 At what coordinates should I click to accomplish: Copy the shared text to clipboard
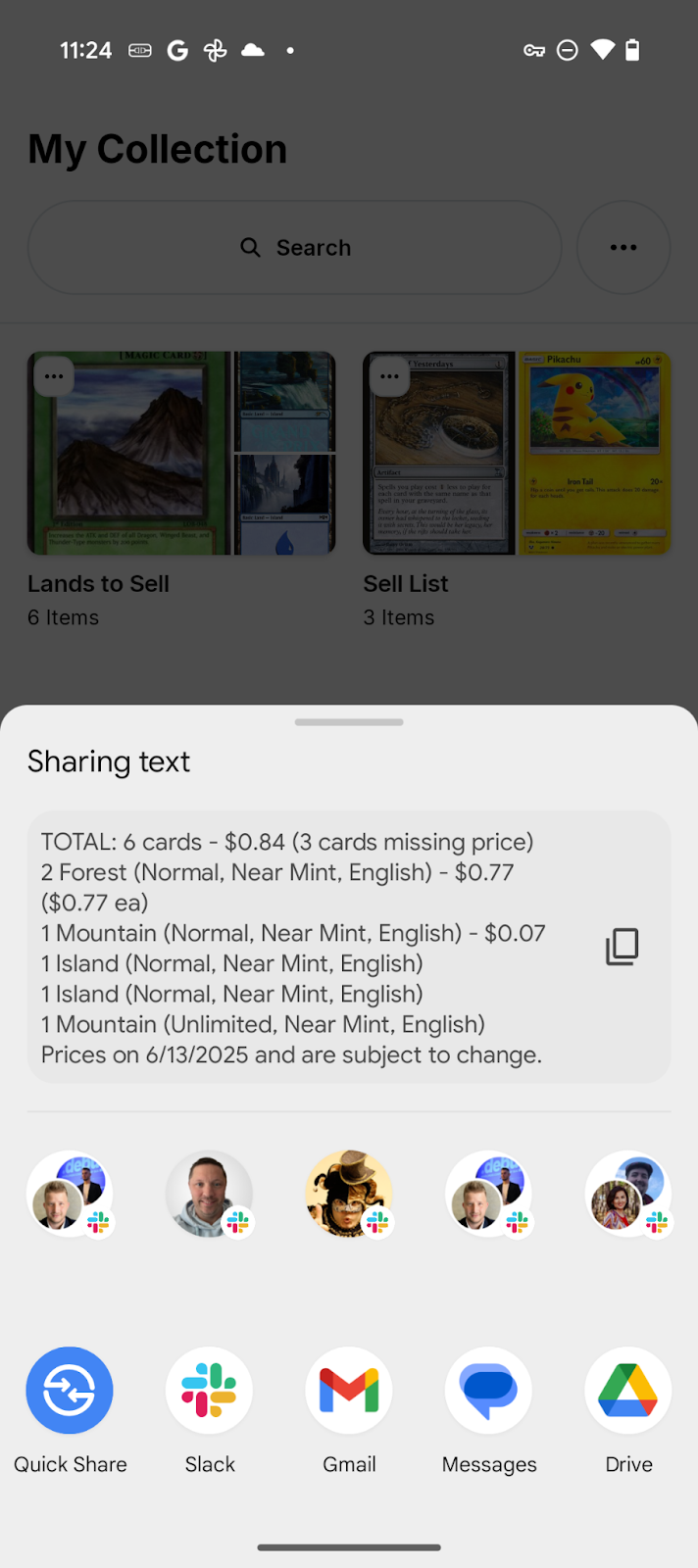(x=622, y=947)
